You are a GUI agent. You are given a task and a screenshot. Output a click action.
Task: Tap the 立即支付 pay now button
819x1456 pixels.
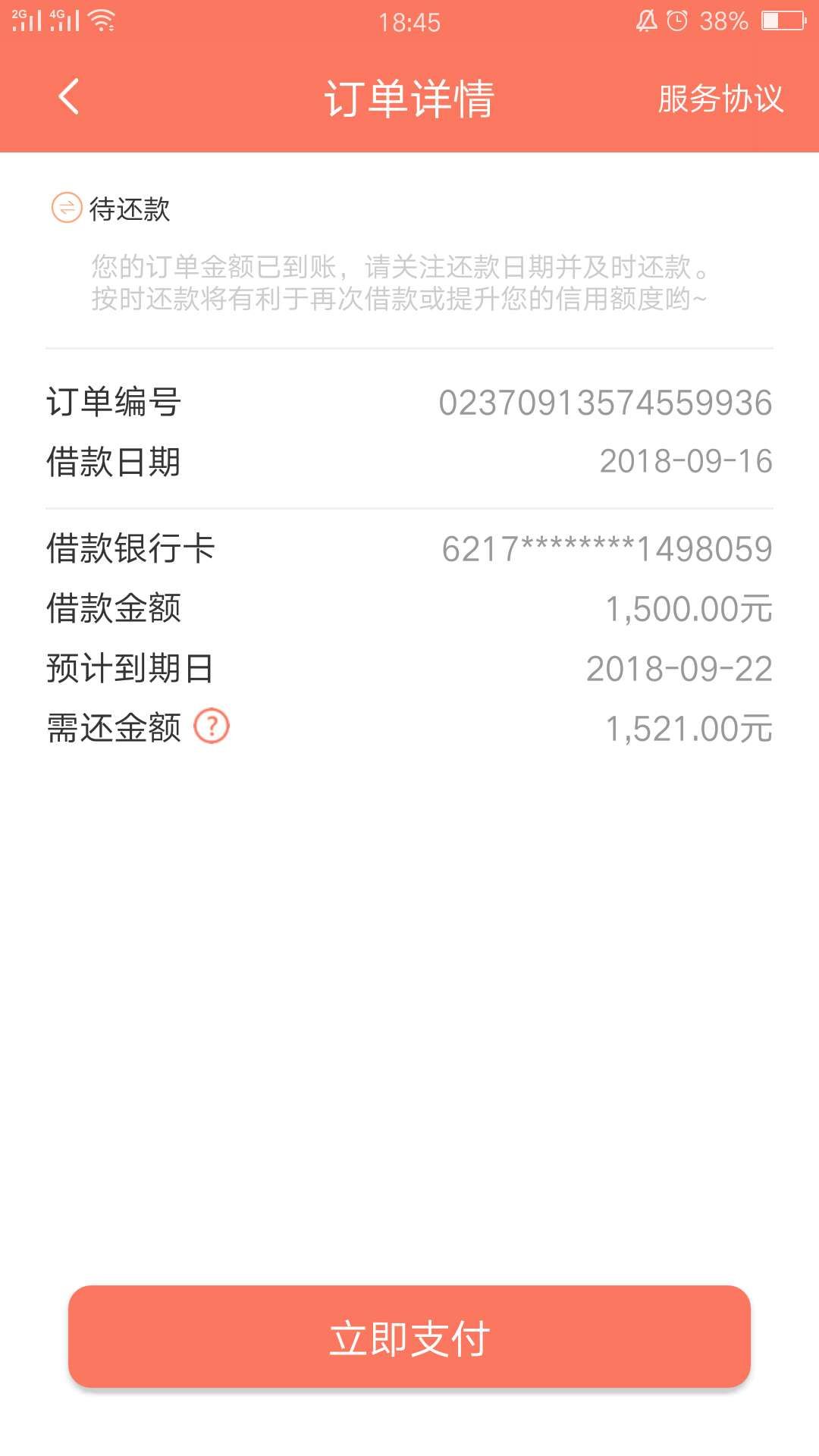409,1337
